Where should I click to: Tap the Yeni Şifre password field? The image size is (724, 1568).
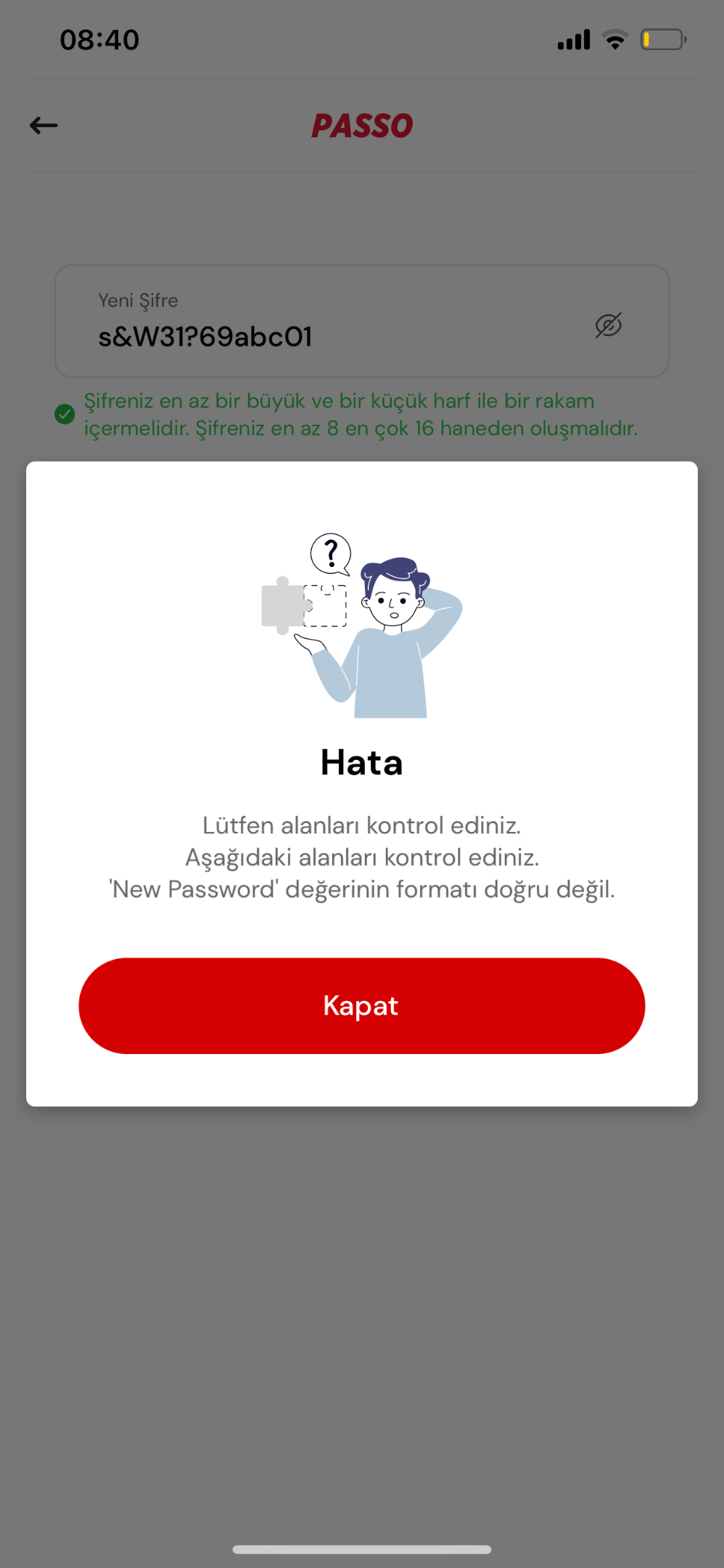(x=361, y=321)
